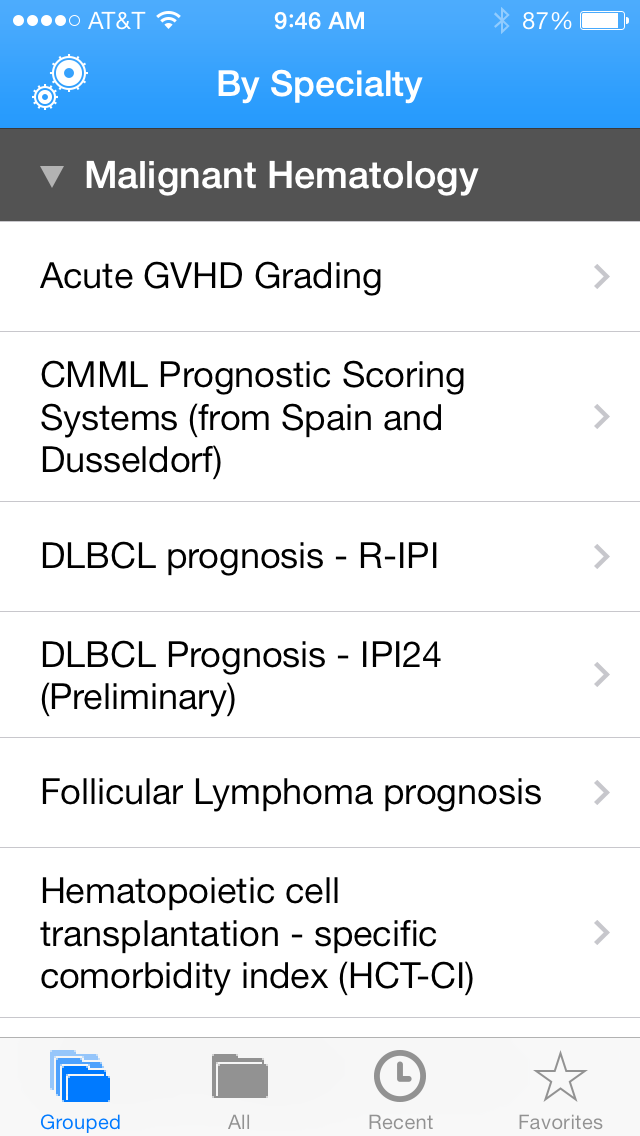Screen dimensions: 640x1136
Task: Show the Favorites tab
Action: (560, 1089)
